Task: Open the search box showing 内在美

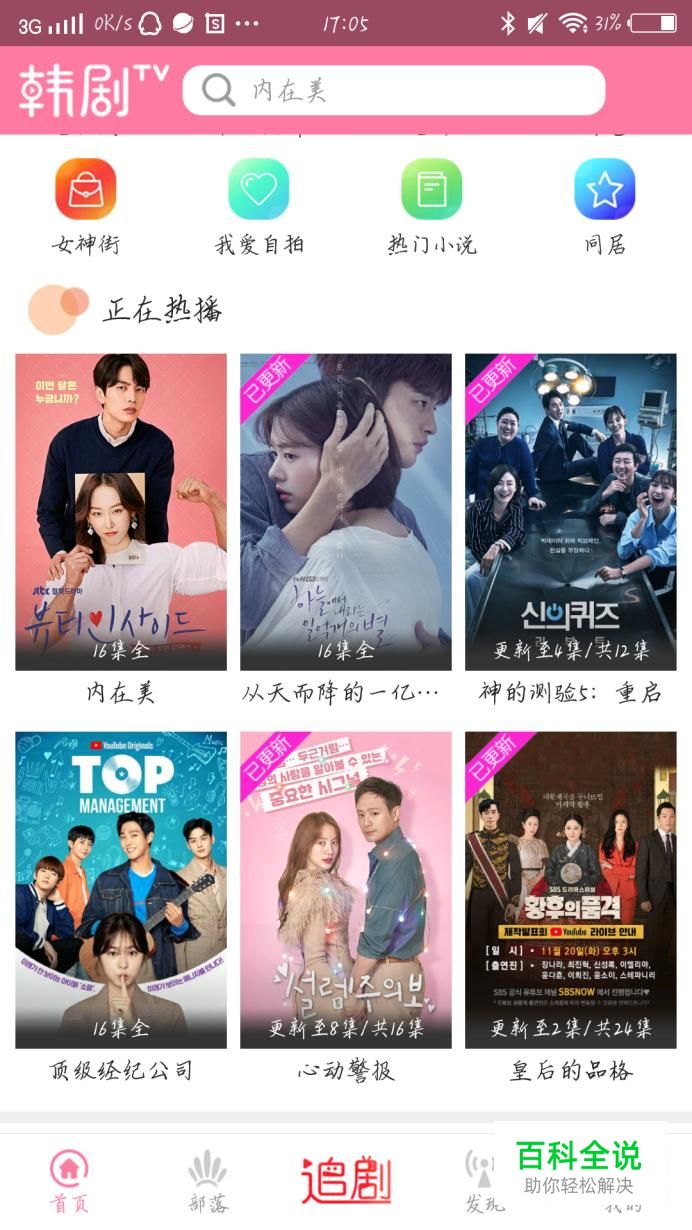Action: pos(393,91)
